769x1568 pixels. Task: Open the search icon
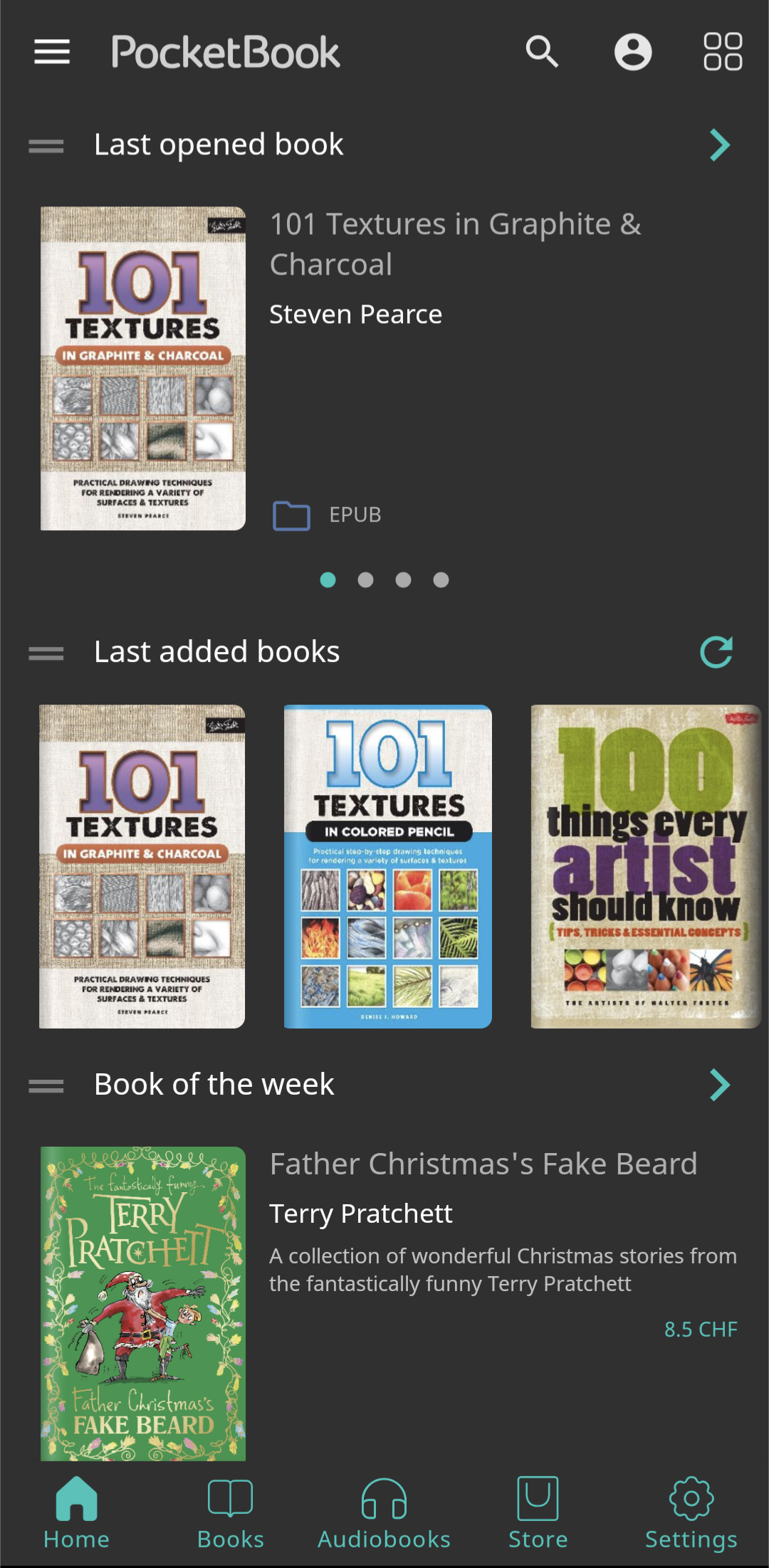click(x=542, y=52)
